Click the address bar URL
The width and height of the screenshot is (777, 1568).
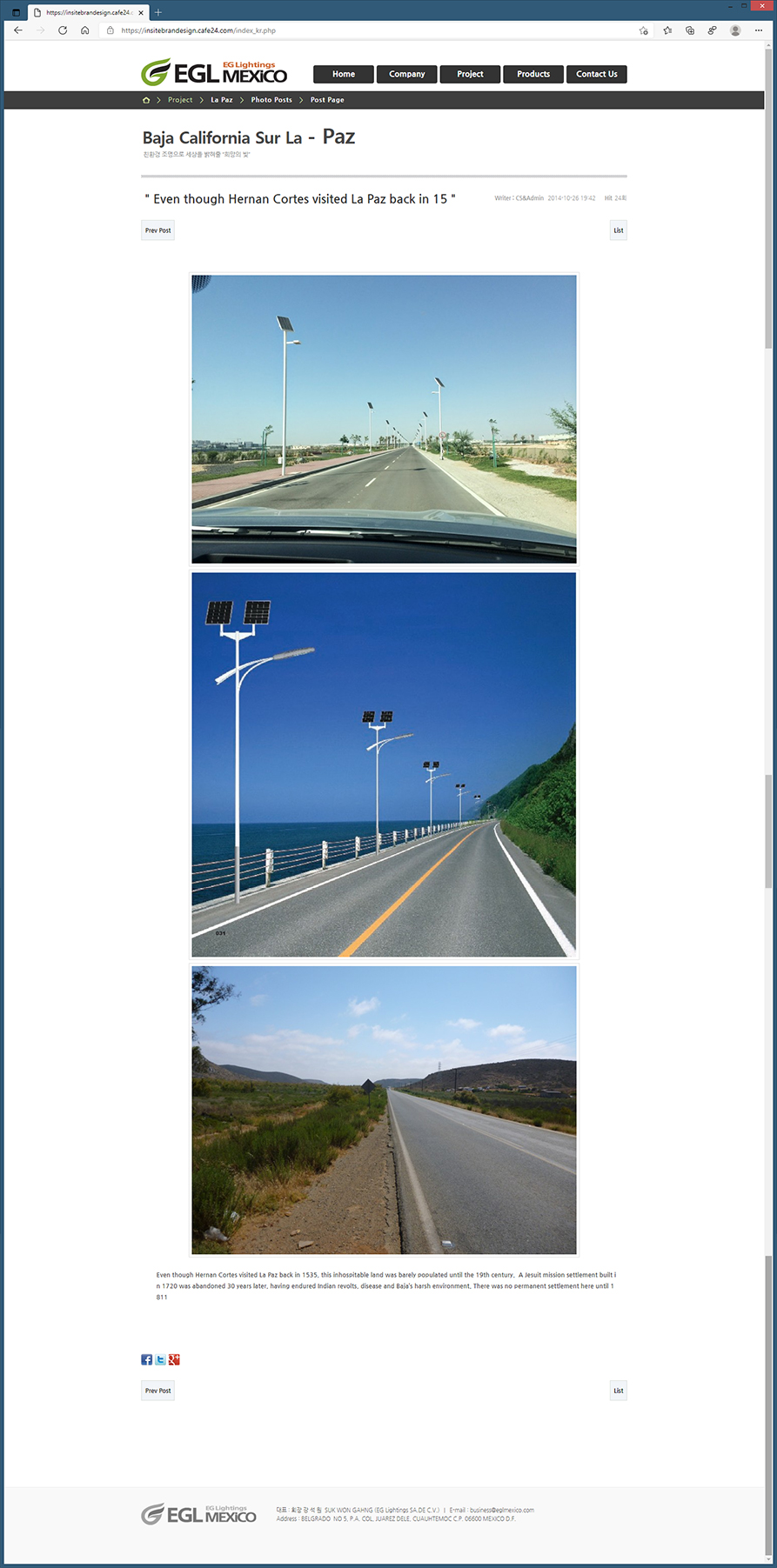[198, 30]
